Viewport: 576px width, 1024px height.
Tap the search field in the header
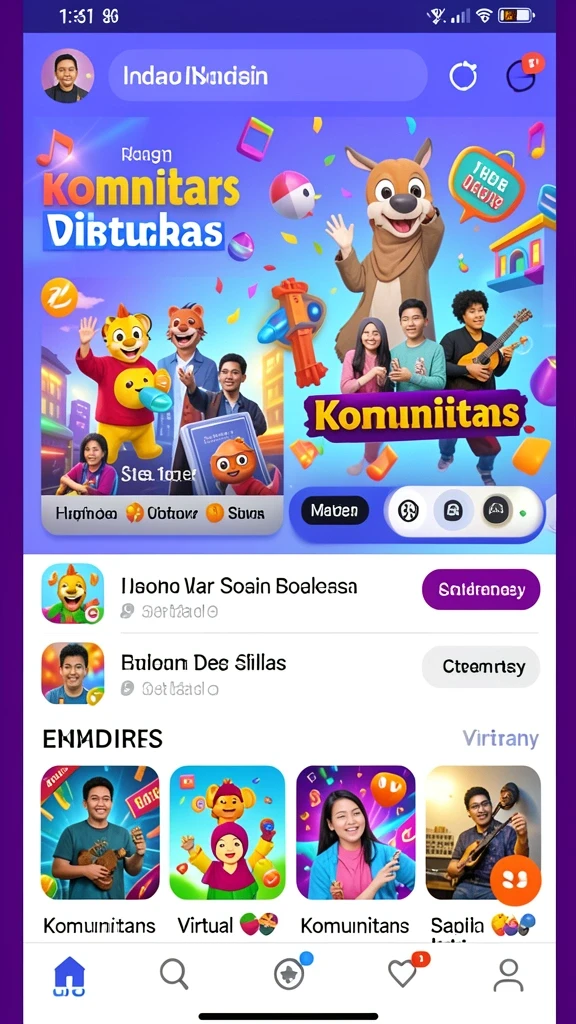pos(268,76)
